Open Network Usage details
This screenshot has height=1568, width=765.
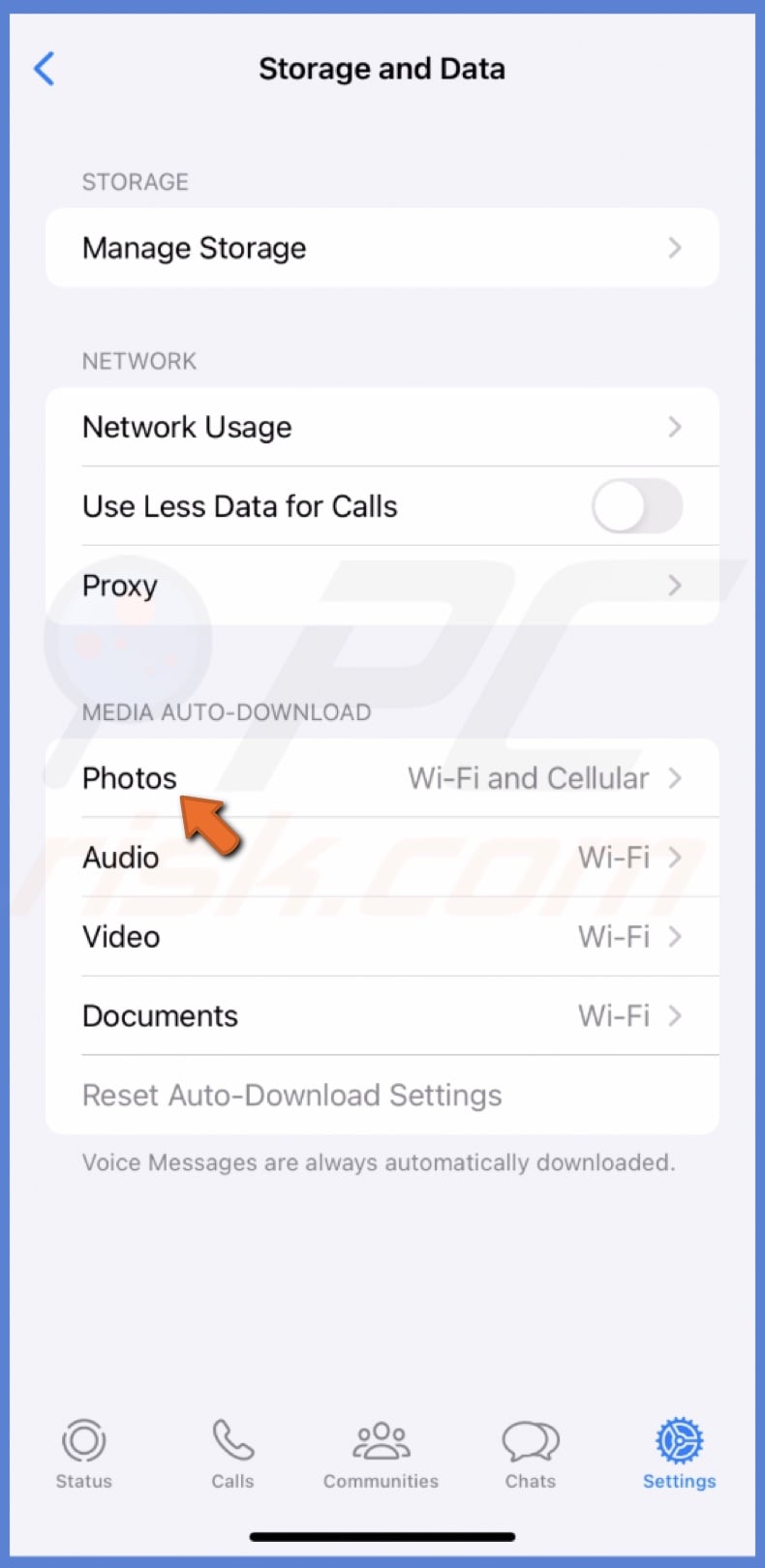(382, 427)
